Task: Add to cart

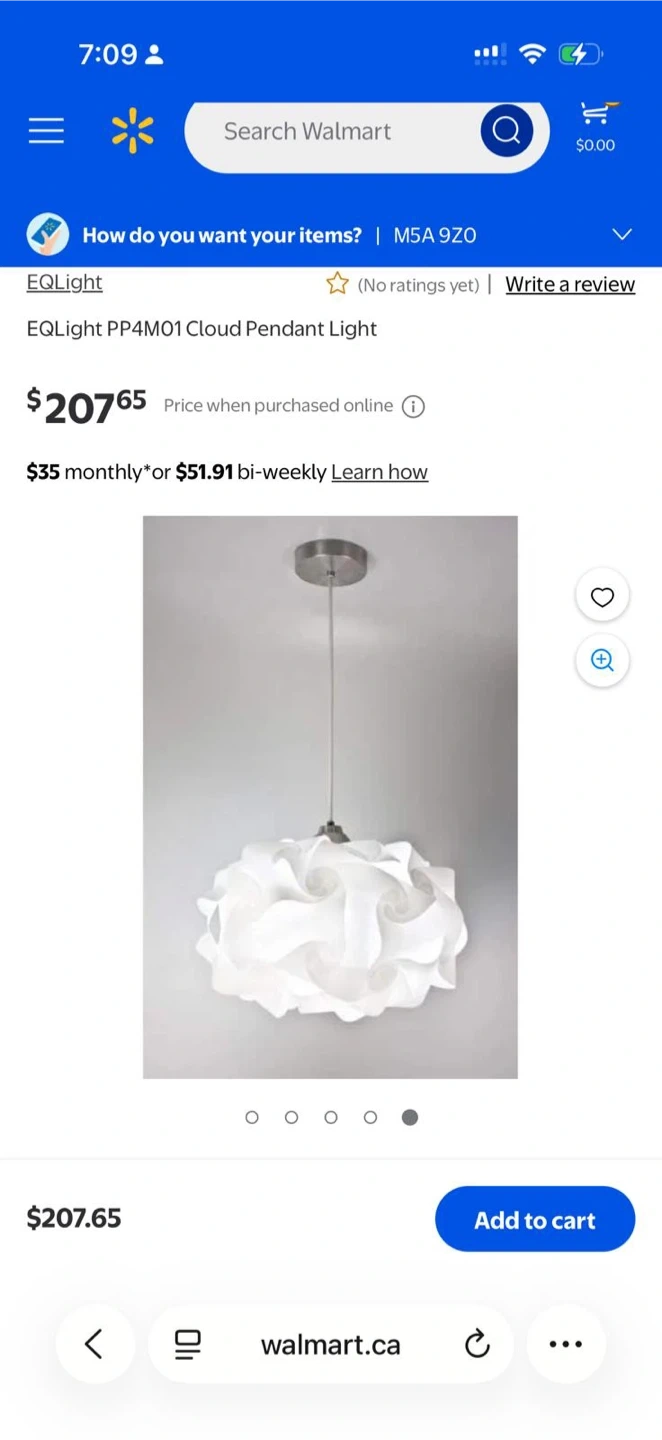Action: point(535,1219)
